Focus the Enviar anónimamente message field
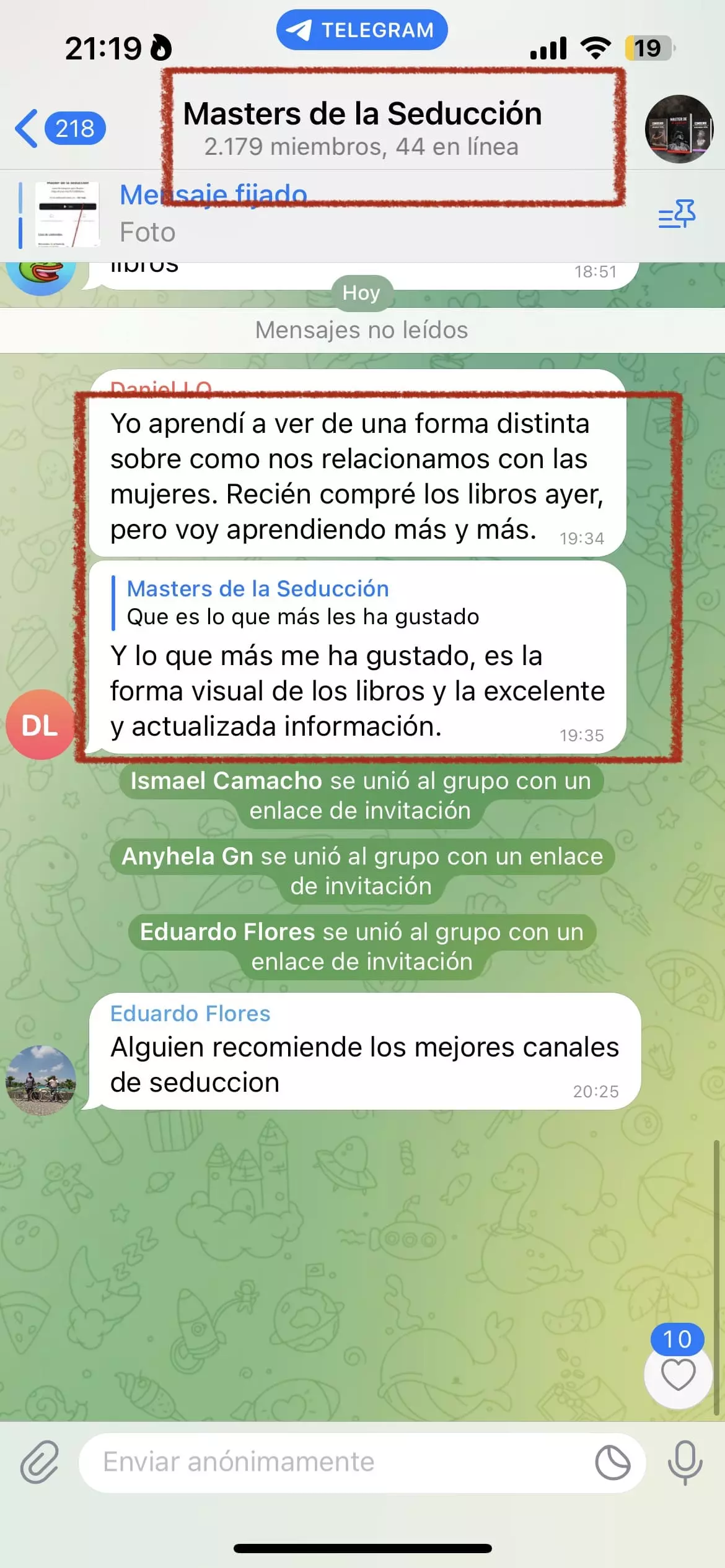This screenshot has width=725, height=1568. (335, 1462)
